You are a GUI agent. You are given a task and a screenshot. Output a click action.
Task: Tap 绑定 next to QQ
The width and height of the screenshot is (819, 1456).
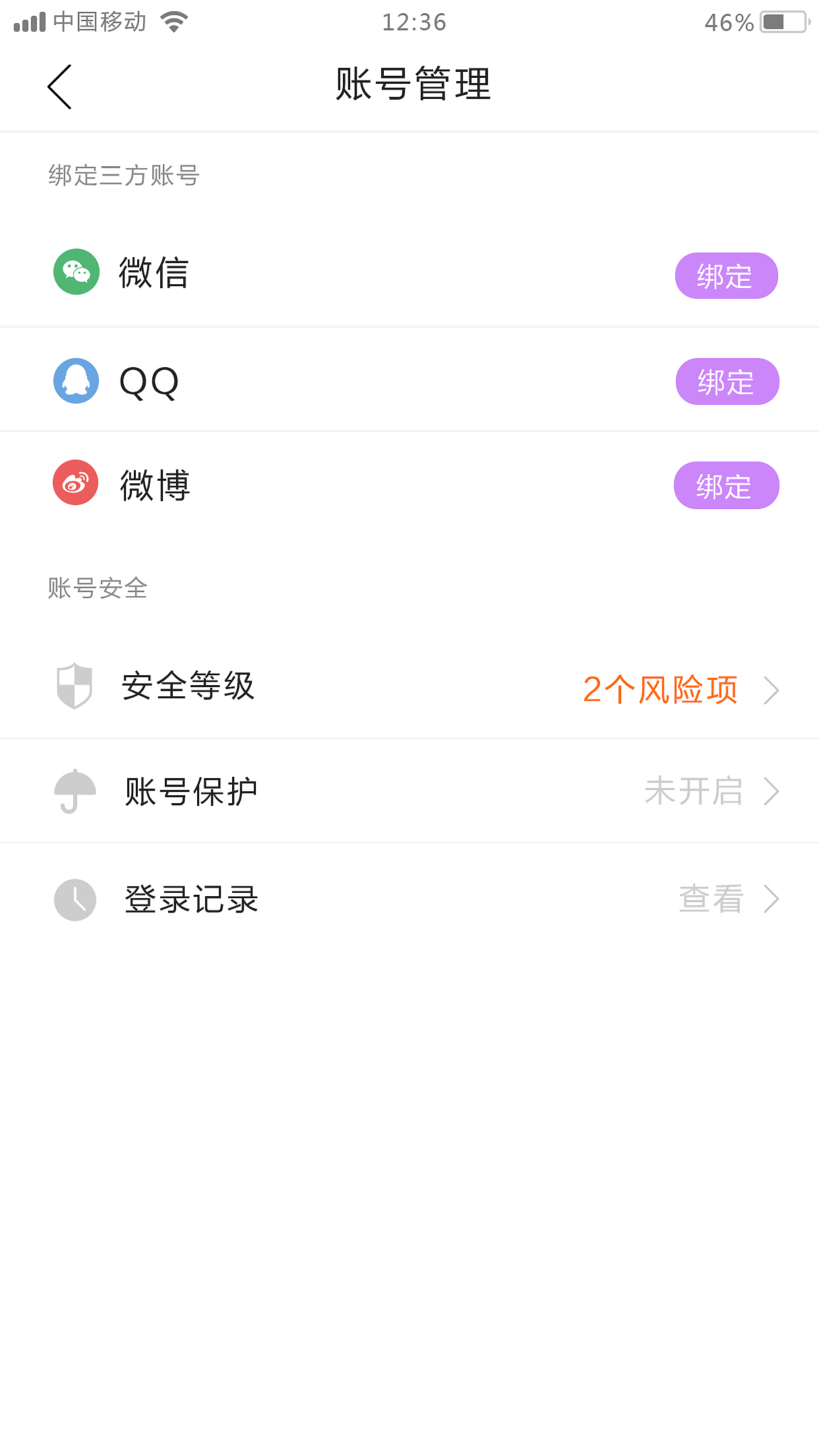pos(727,380)
